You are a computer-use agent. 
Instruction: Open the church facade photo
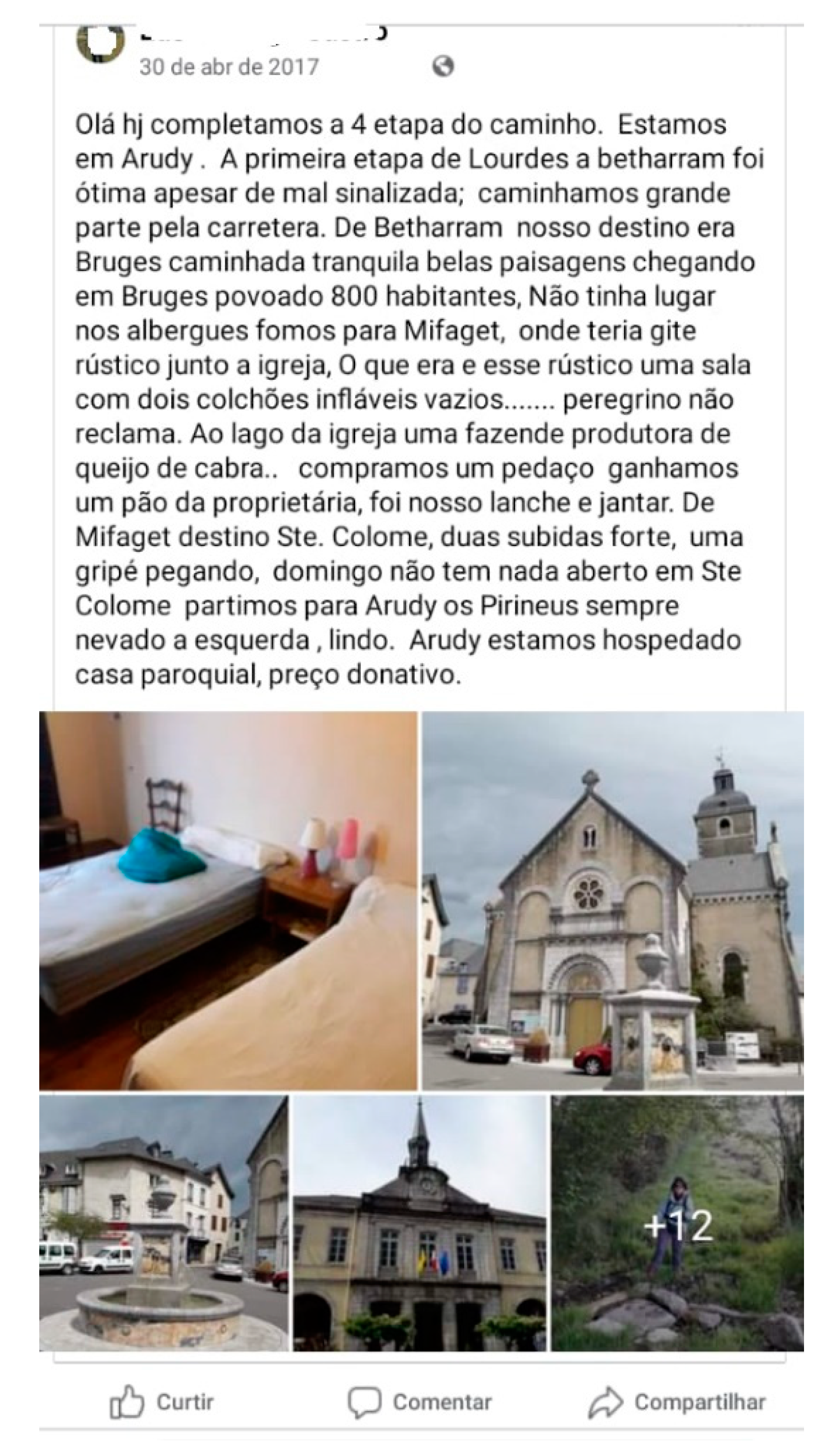point(613,901)
